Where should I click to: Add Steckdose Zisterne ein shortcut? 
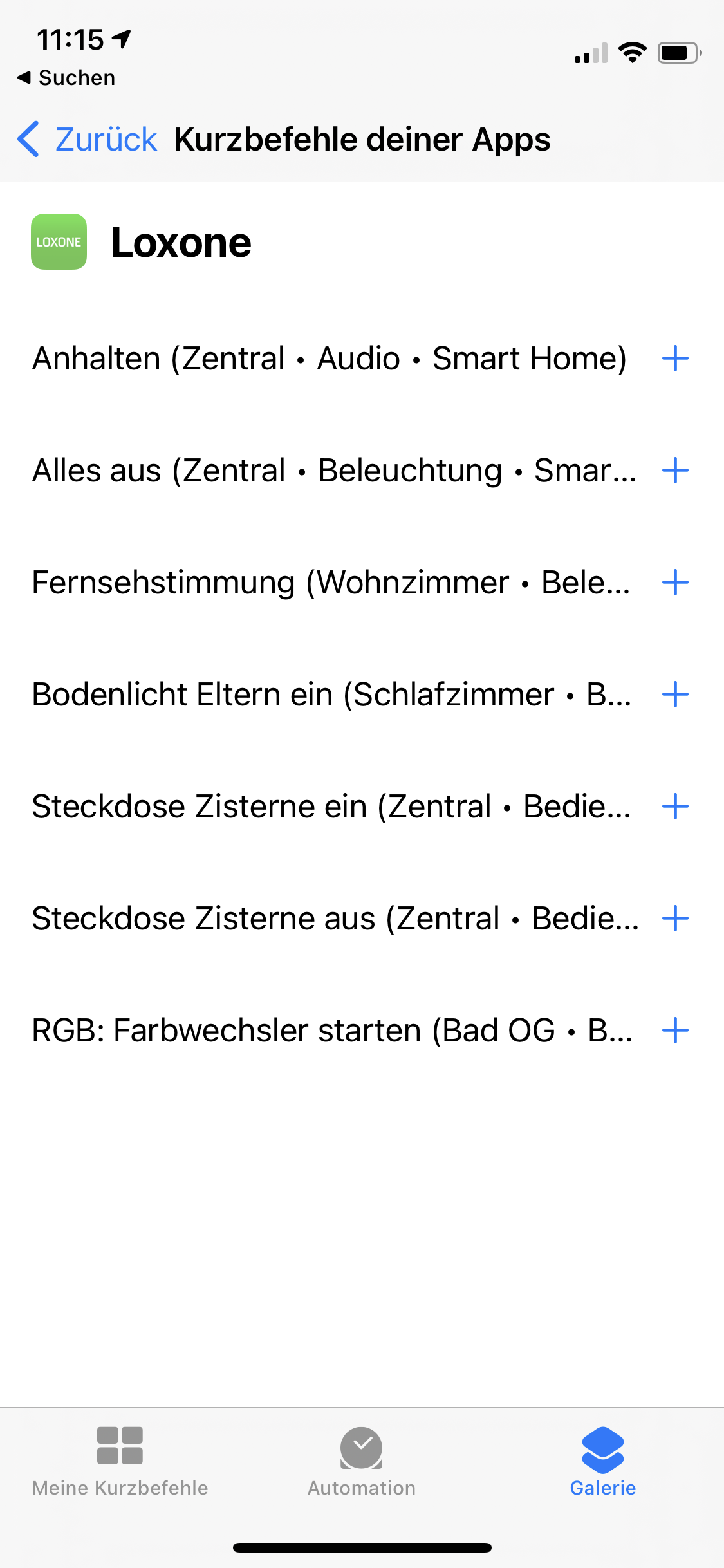(675, 807)
